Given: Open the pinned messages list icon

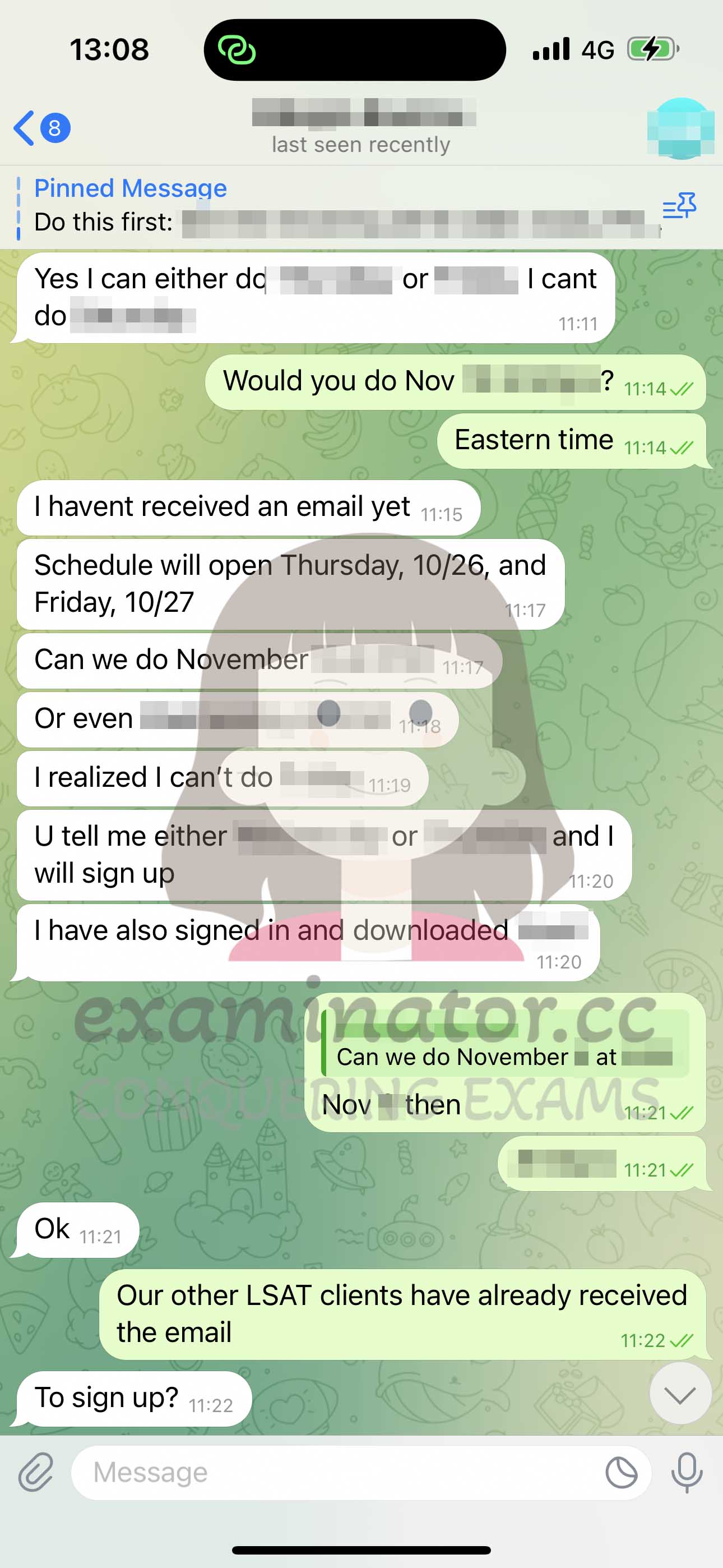Looking at the screenshot, I should pos(679,206).
